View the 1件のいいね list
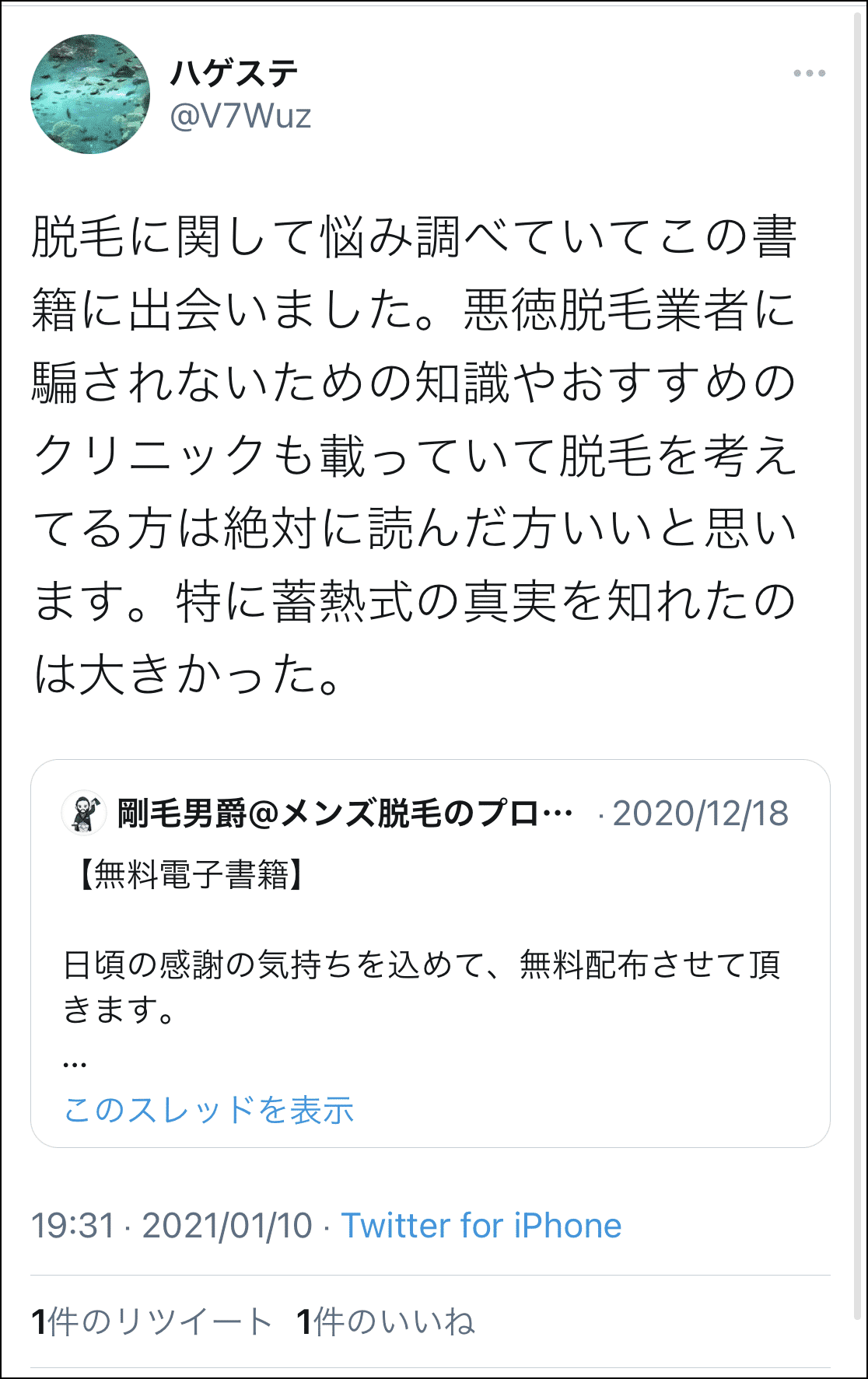Screen dimensions: 868x1379 [386, 1321]
